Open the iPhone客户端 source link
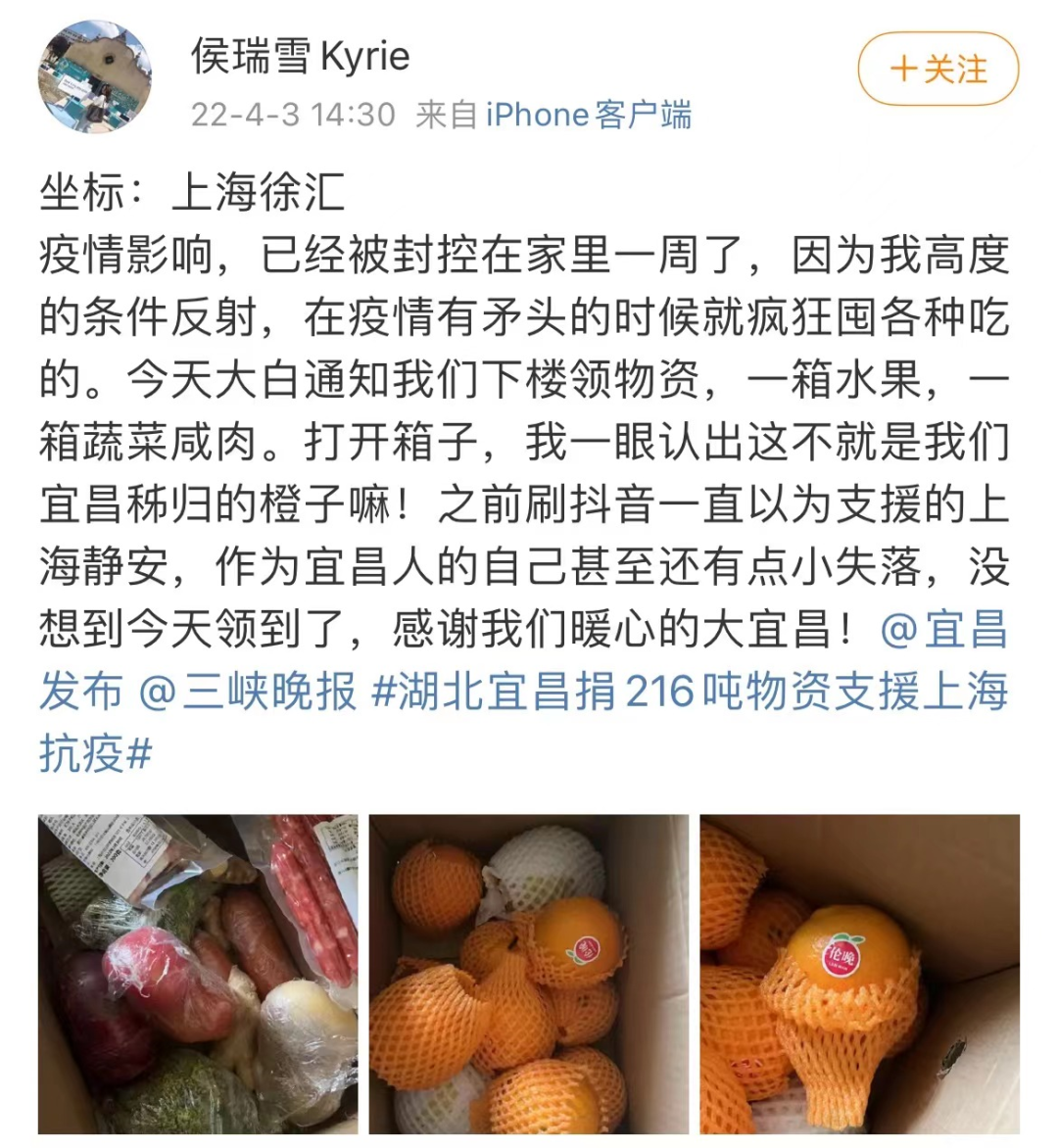The image size is (1058, 1148). (x=588, y=115)
